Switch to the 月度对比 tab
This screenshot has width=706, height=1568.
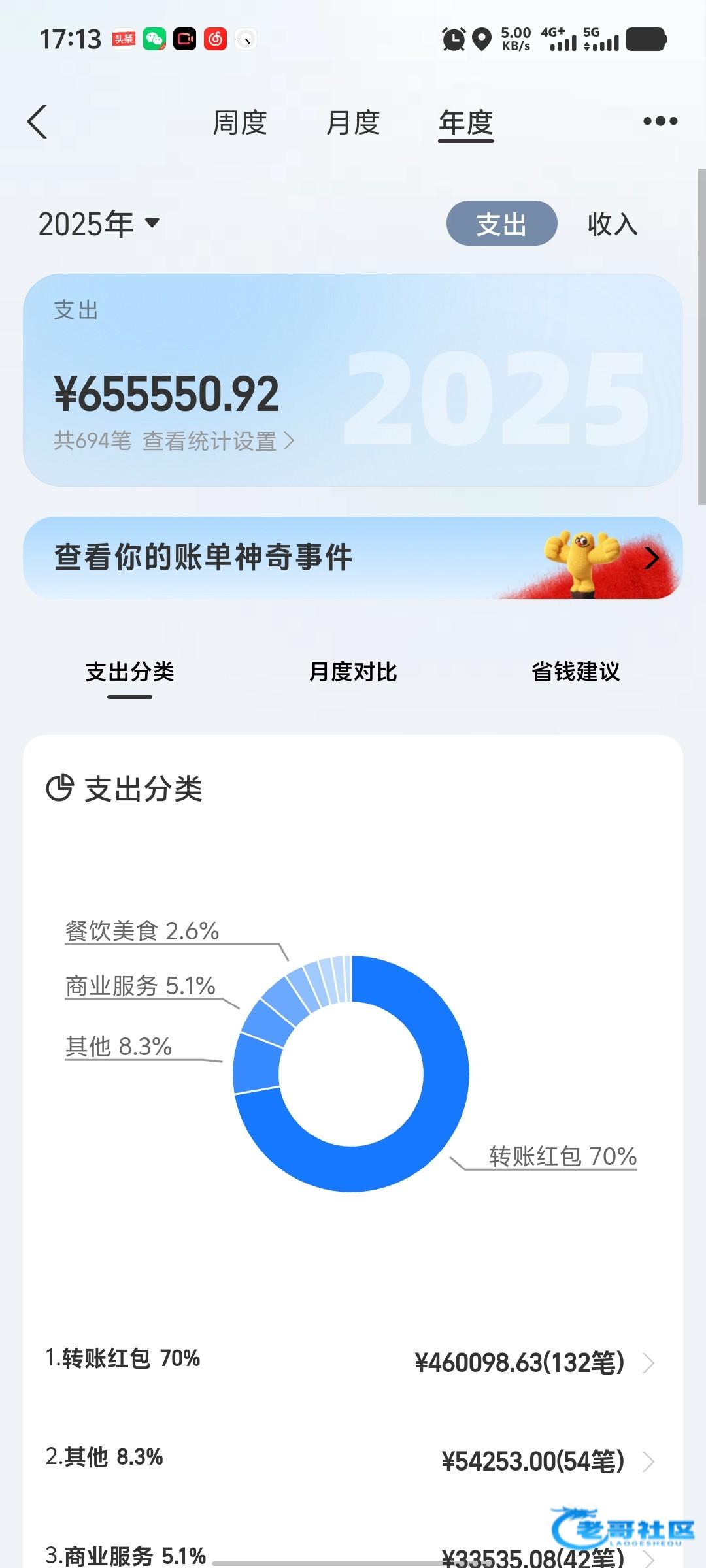[353, 672]
